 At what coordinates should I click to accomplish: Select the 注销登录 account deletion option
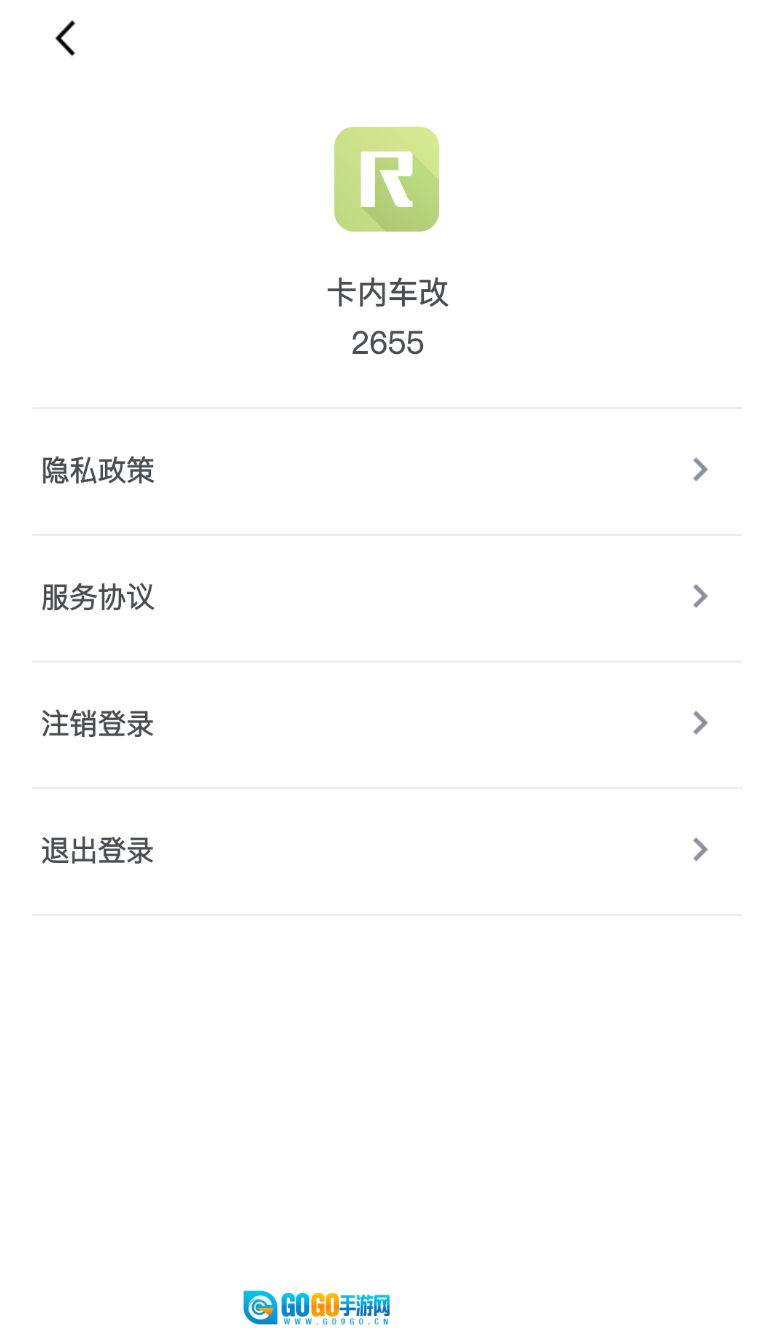pyautogui.click(x=96, y=724)
